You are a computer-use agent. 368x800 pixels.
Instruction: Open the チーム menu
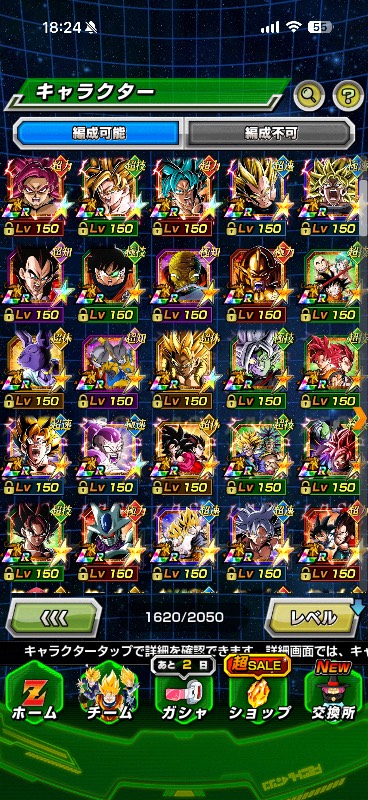(x=109, y=696)
